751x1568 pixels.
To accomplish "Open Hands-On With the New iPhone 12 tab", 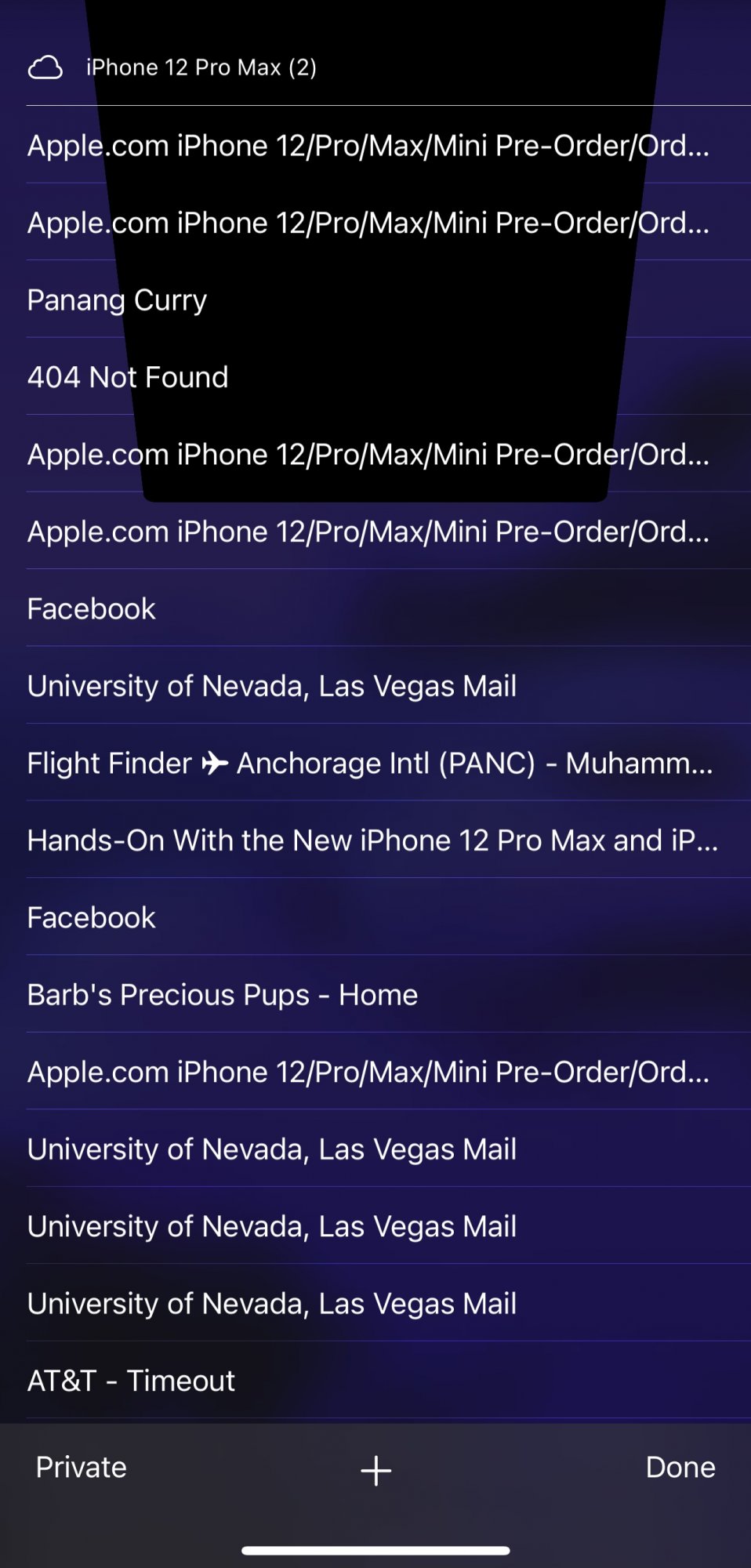I will pos(372,840).
